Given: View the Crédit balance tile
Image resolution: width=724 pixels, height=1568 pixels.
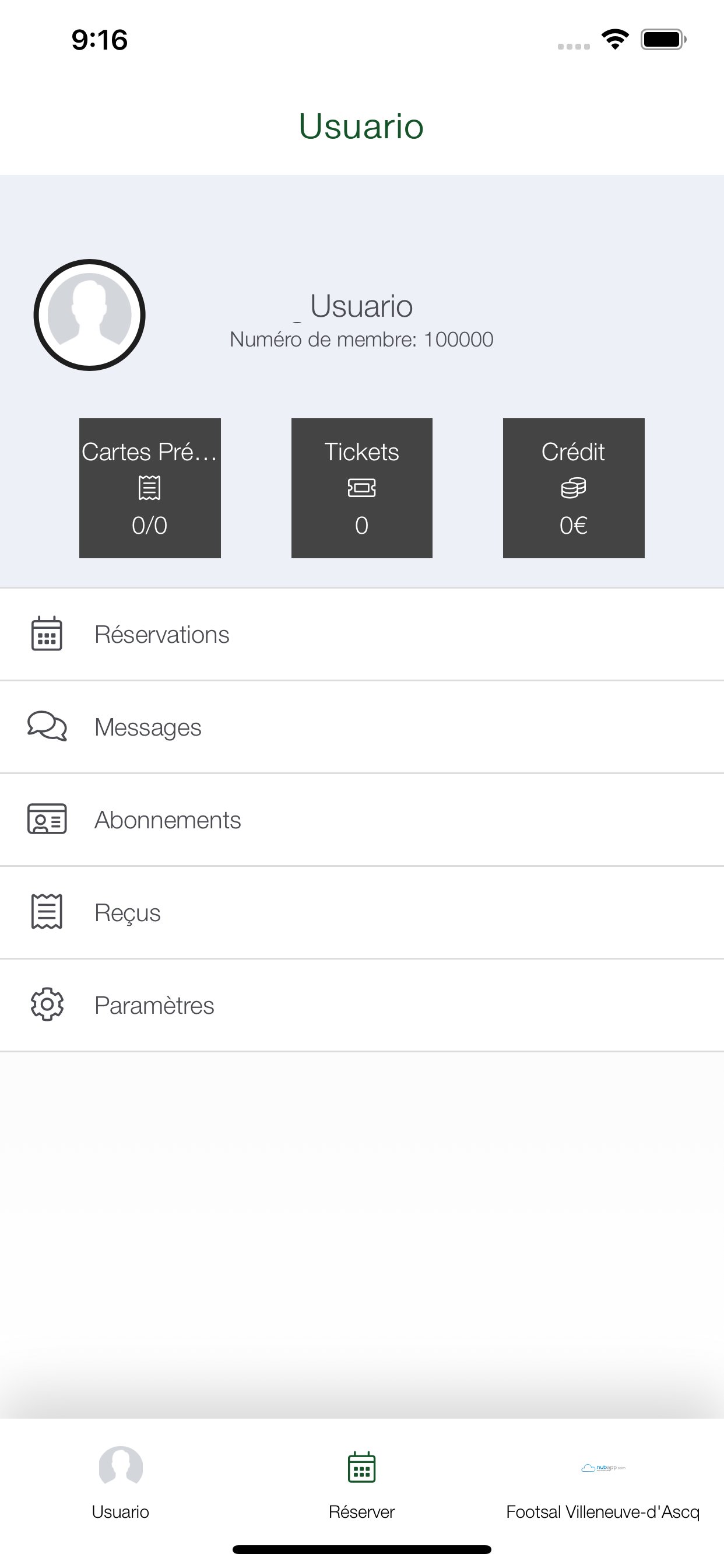Looking at the screenshot, I should [574, 488].
